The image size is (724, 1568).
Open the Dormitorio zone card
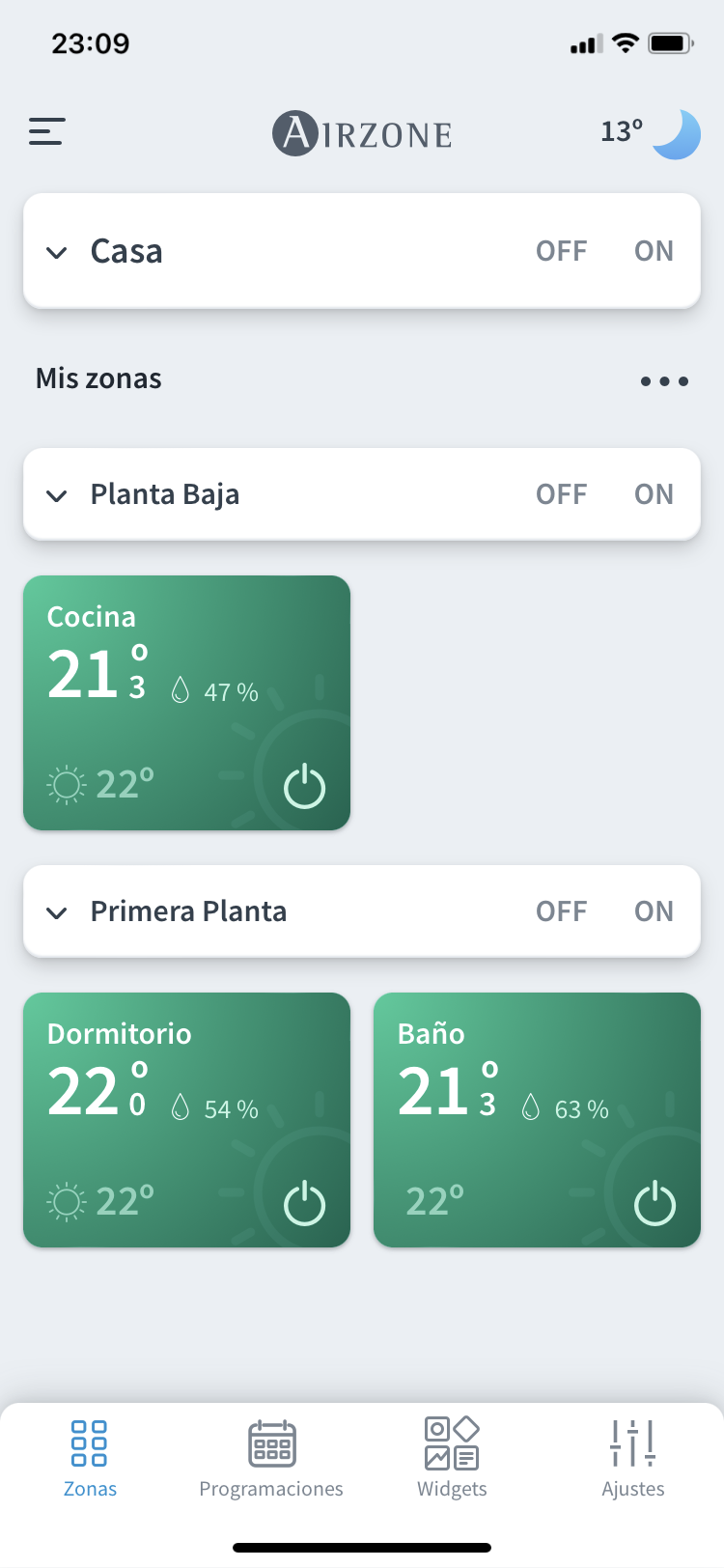(186, 1120)
